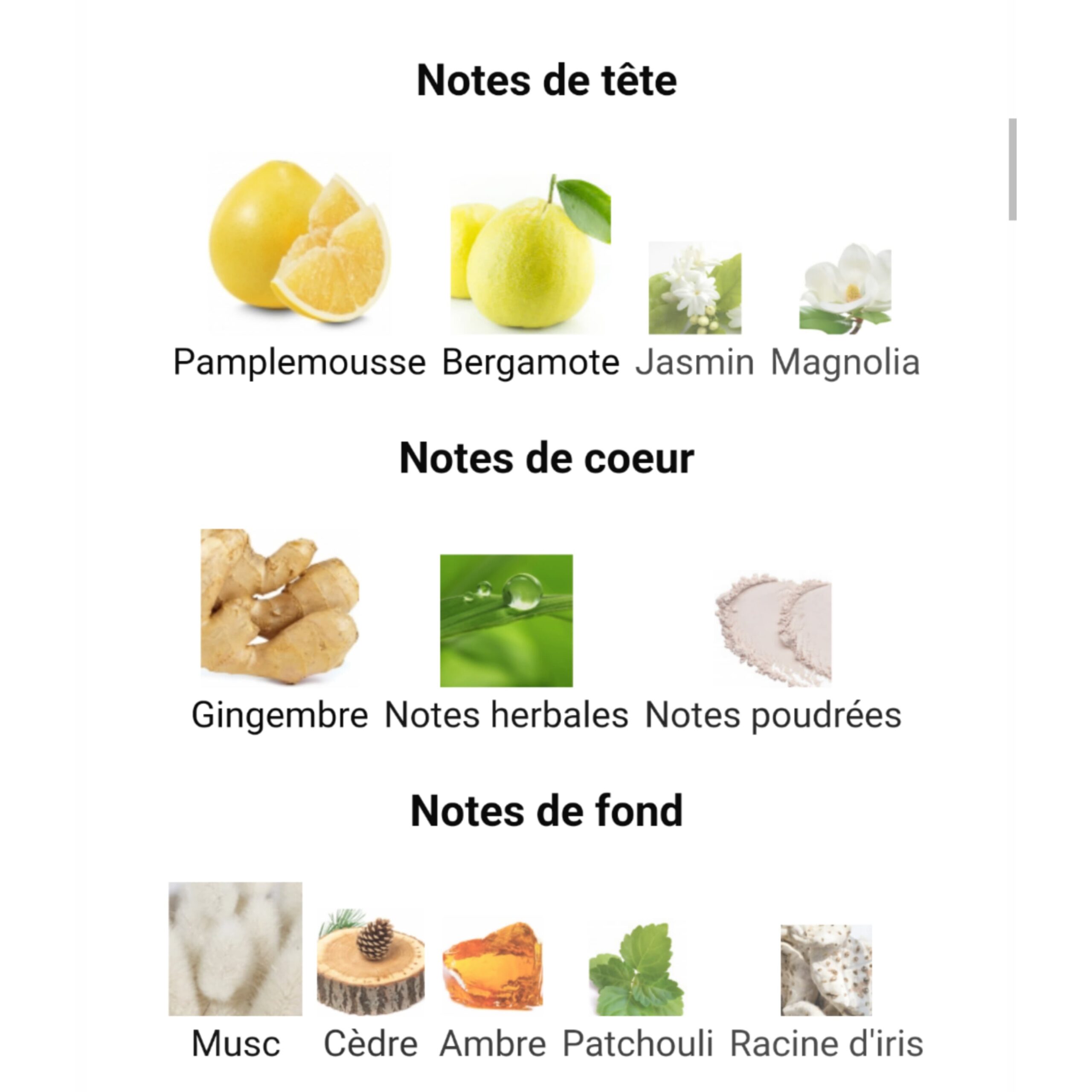View the Ambre note
Screen dimensions: 1092x1092
[x=493, y=967]
